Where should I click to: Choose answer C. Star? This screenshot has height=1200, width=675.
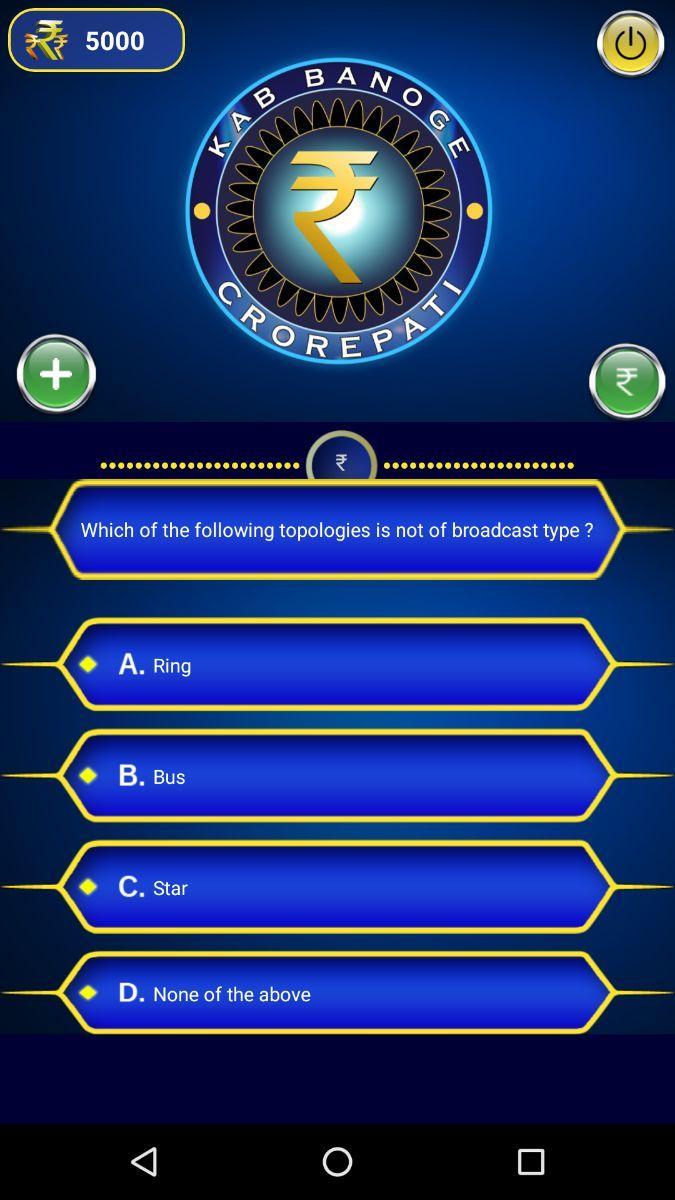337,887
